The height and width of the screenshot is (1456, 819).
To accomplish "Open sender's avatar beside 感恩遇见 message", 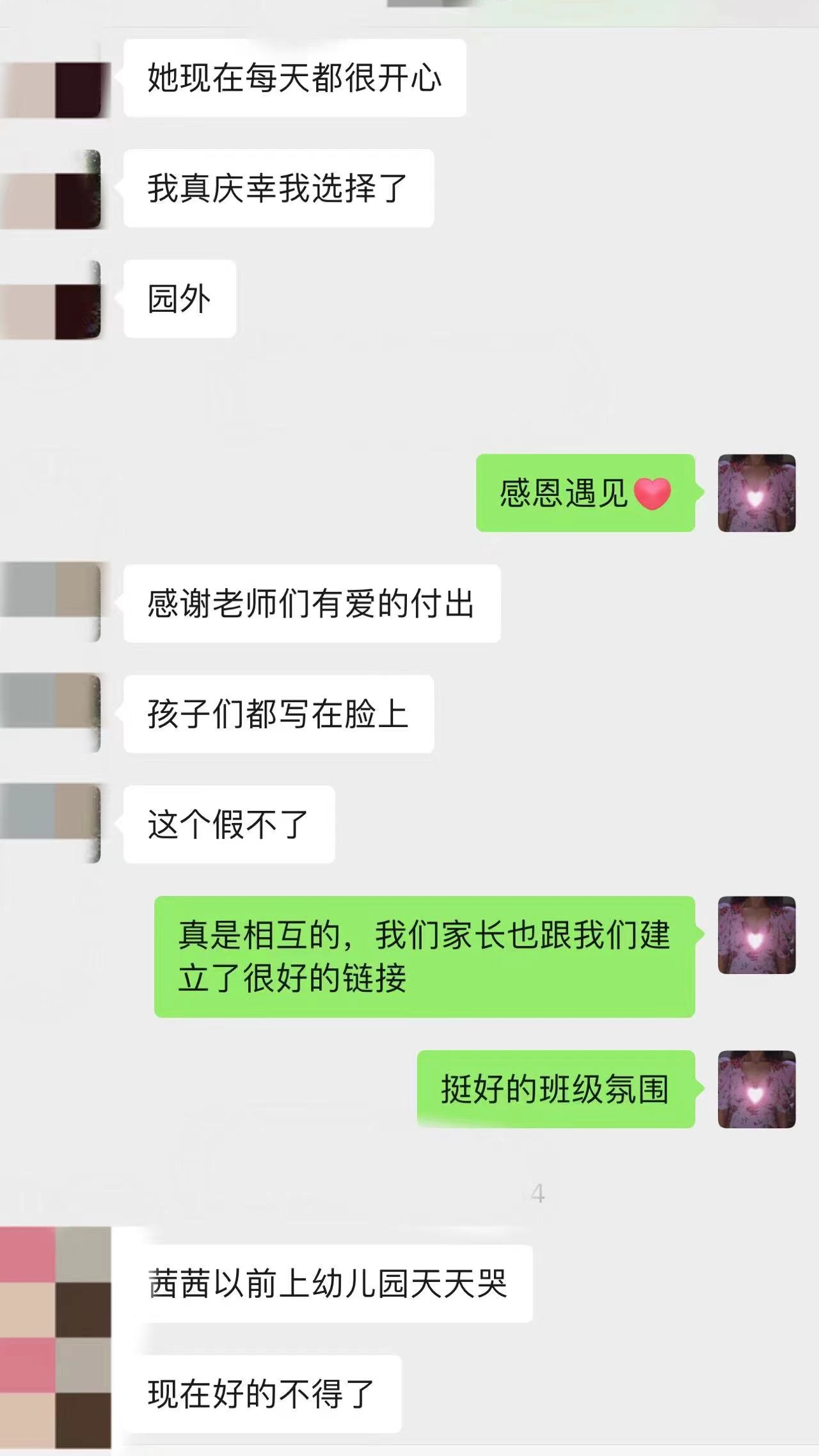I will tap(756, 493).
